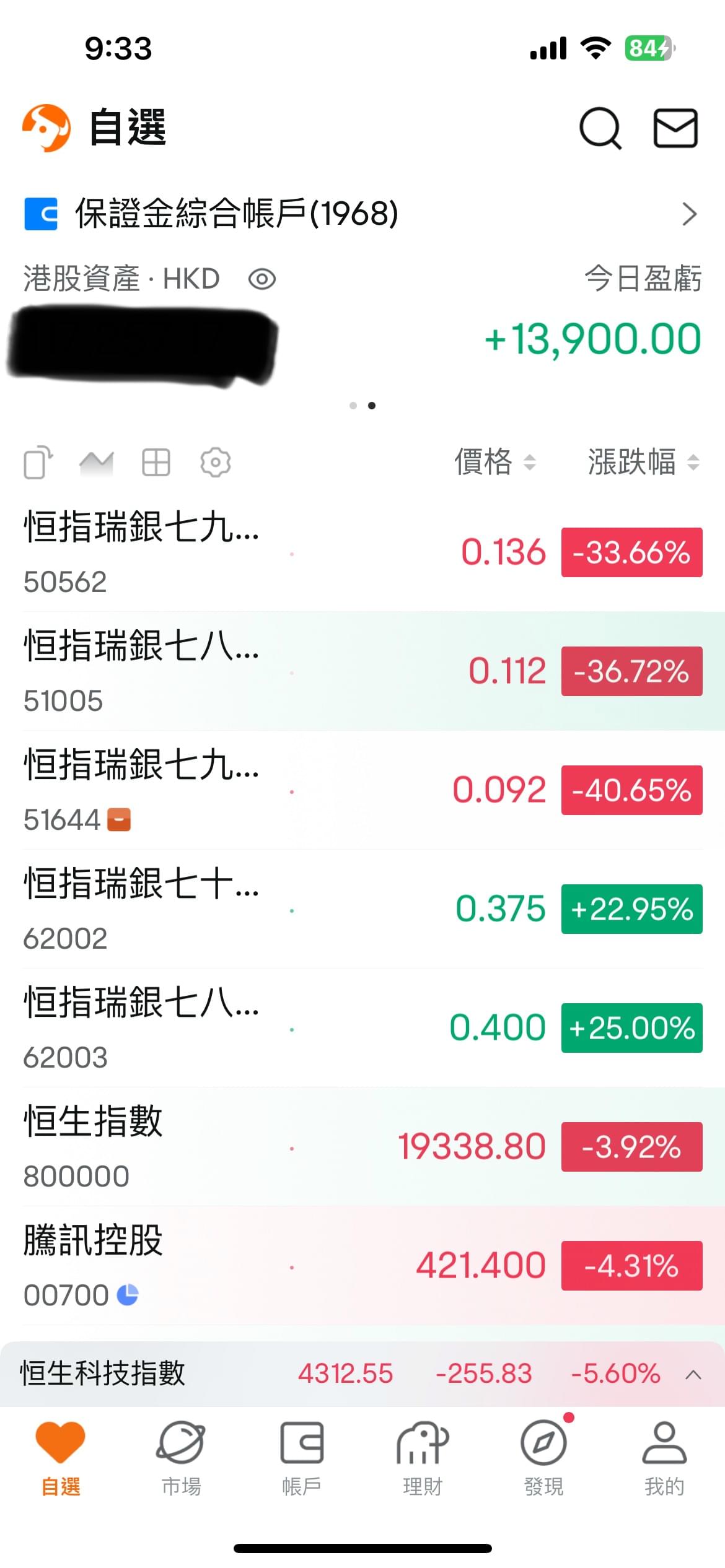Sort watchlist by 價格
725x1568 pixels.
click(x=494, y=462)
